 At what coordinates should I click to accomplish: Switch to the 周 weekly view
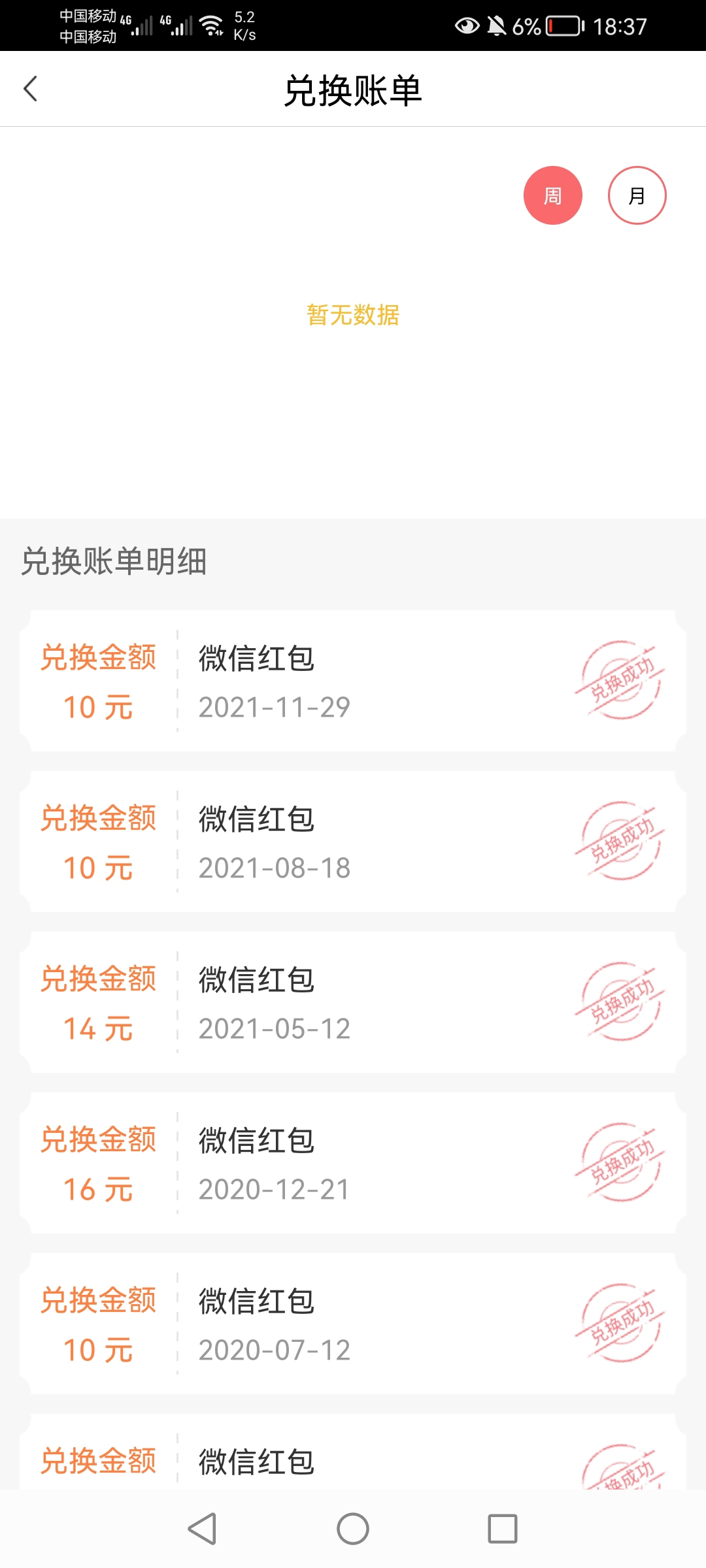point(552,195)
